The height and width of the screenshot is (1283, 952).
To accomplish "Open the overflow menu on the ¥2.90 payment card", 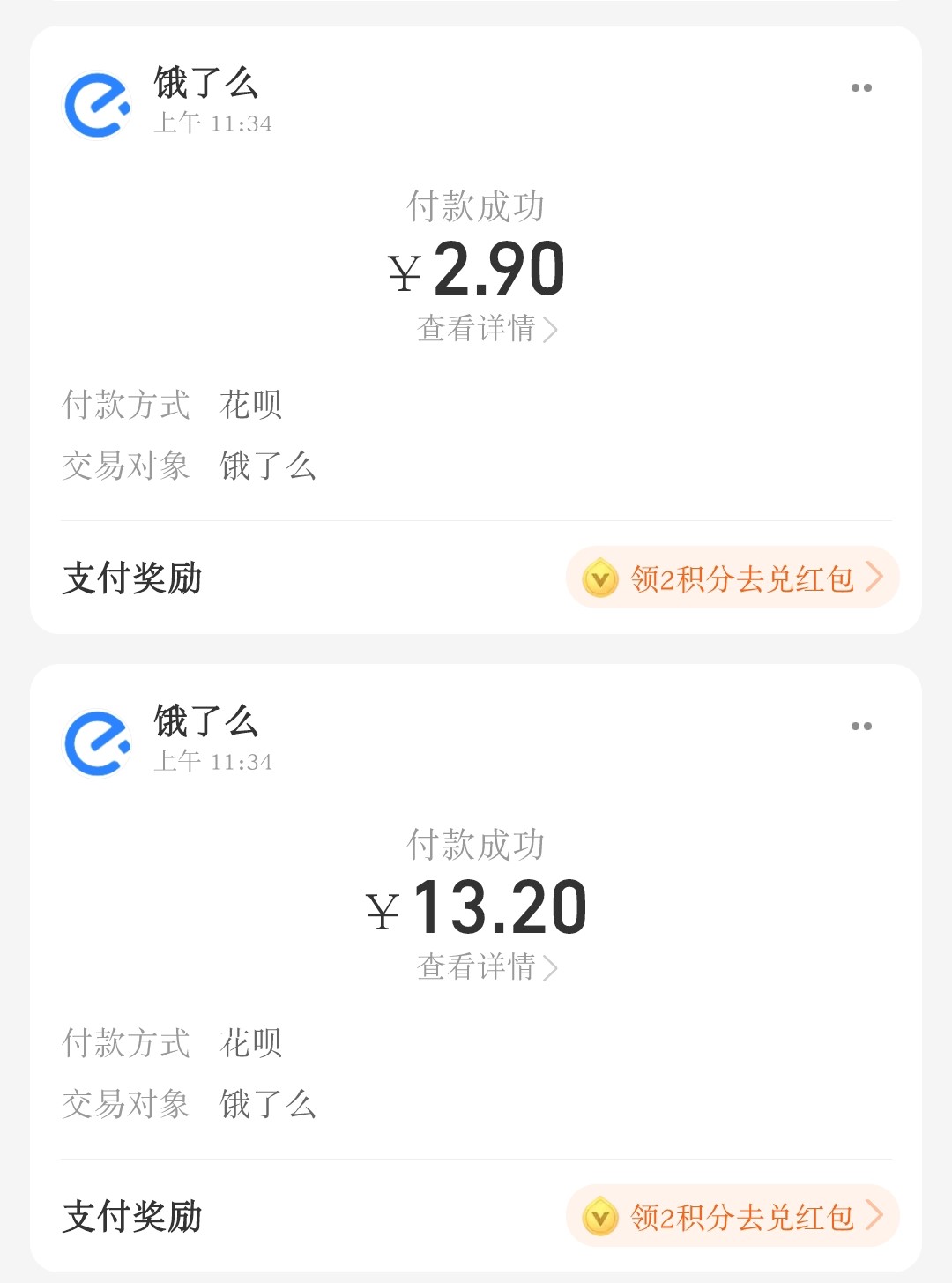I will (861, 88).
